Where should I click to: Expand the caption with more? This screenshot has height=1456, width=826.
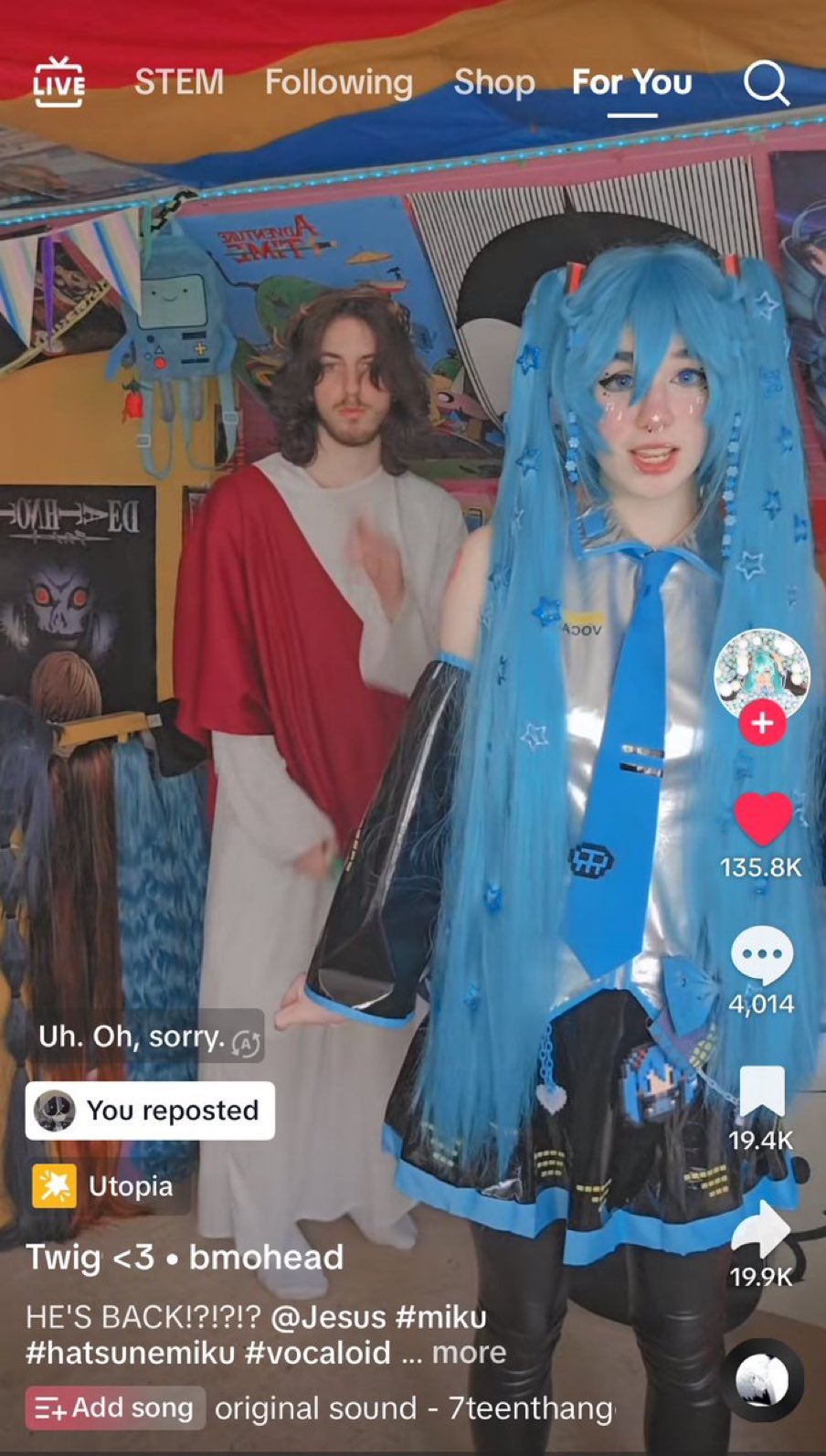coord(469,1352)
